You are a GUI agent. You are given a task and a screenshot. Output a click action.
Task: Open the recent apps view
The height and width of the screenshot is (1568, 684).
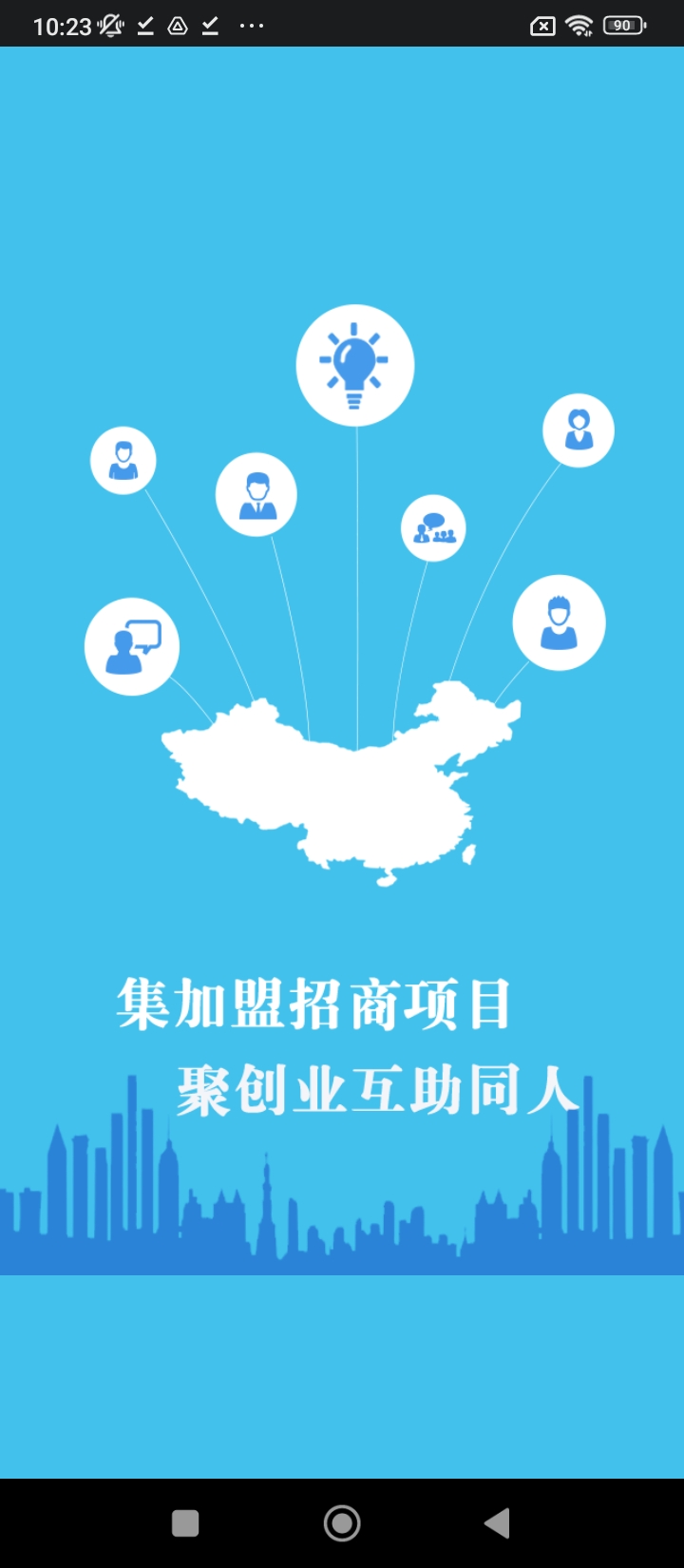185,1523
